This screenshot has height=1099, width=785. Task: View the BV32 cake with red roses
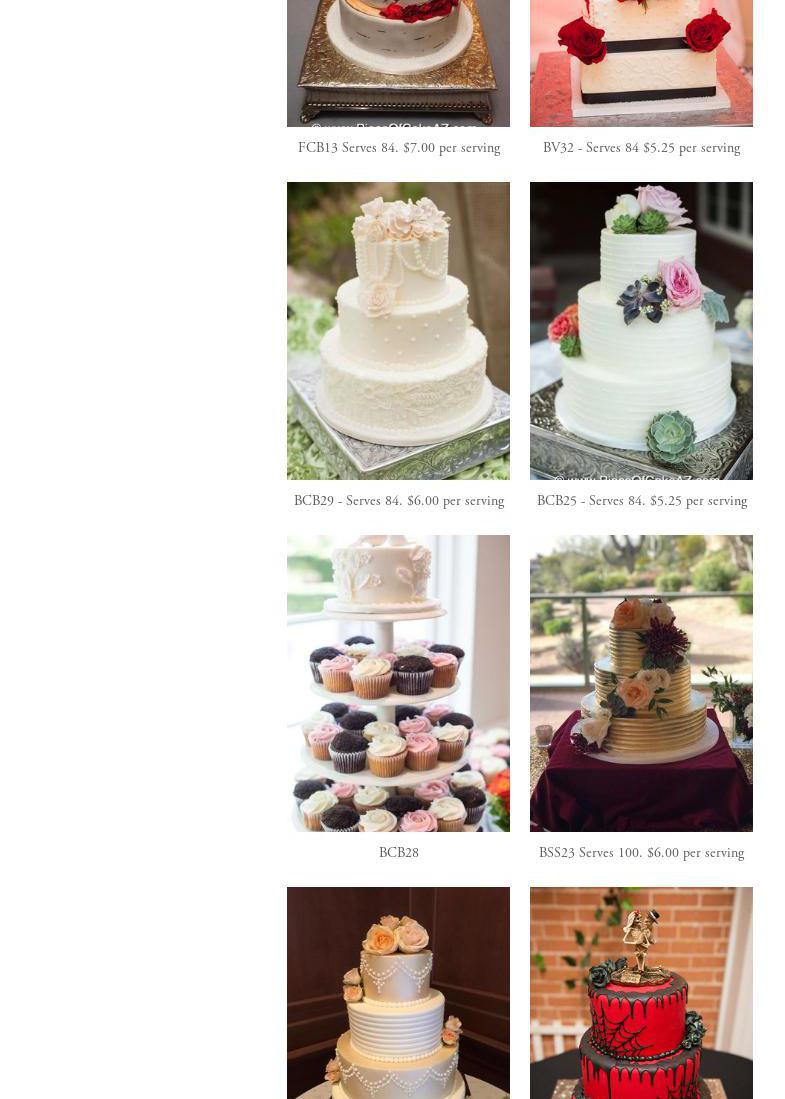tap(641, 62)
